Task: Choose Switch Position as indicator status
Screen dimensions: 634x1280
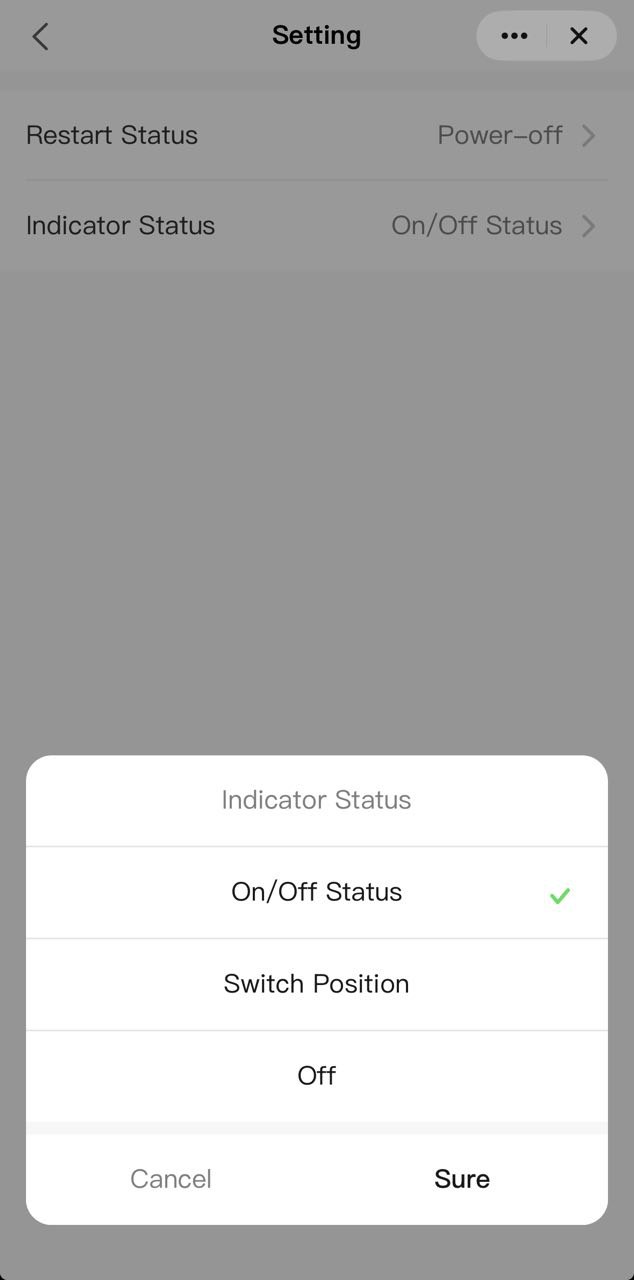Action: [x=316, y=984]
